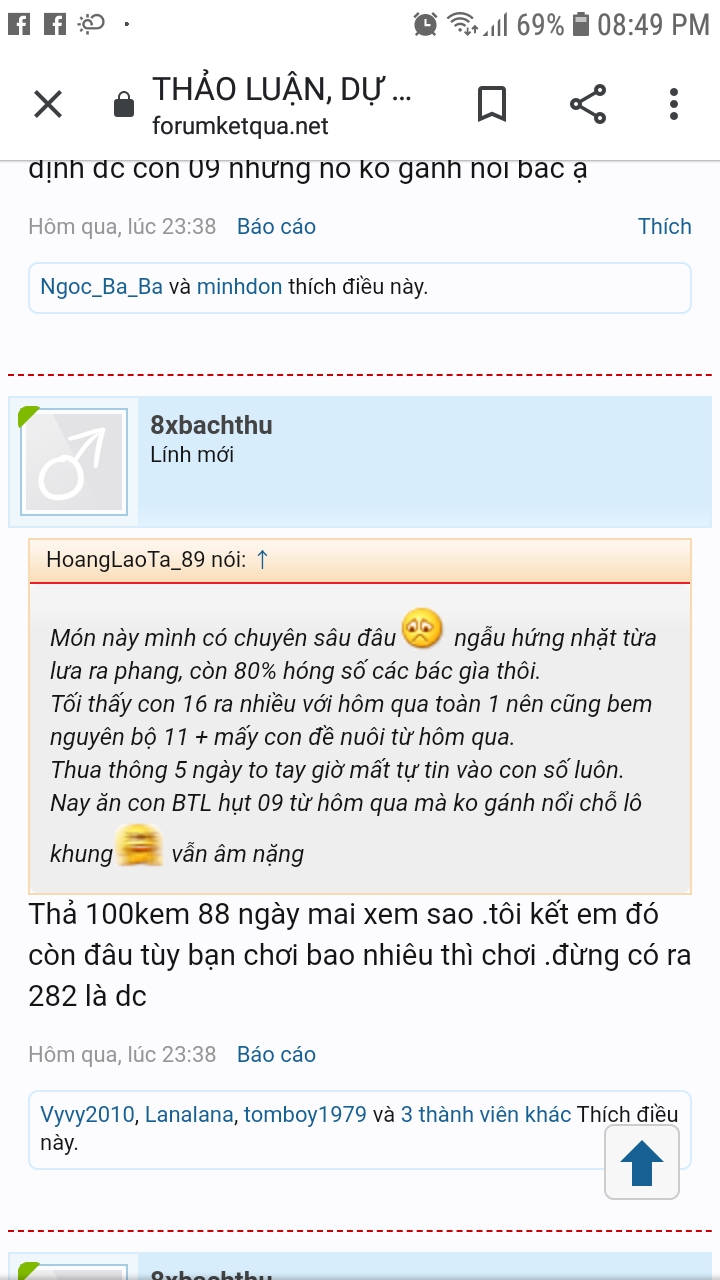720x1280 pixels.
Task: Bookmark this forum page
Action: pos(491,104)
